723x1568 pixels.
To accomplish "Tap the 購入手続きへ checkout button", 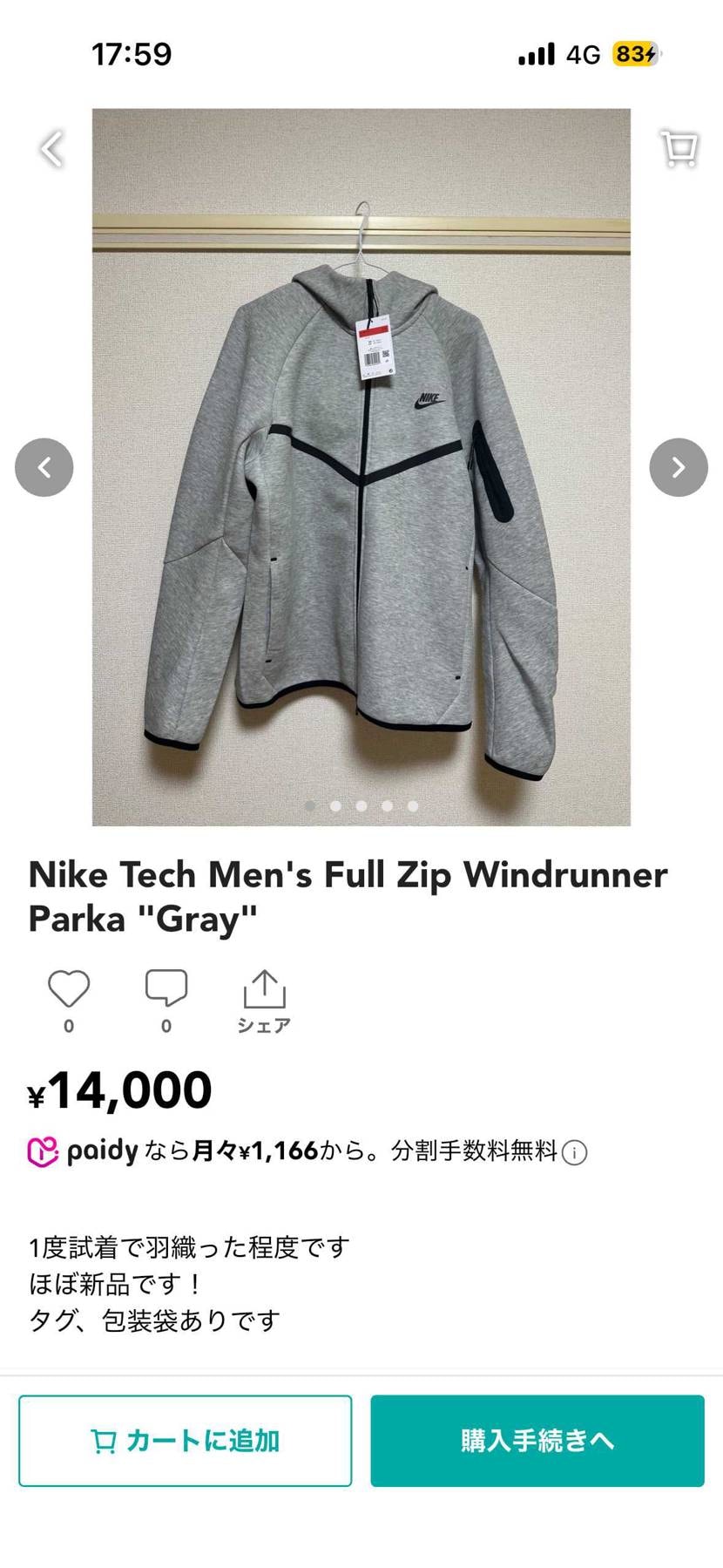I will pos(537,1440).
